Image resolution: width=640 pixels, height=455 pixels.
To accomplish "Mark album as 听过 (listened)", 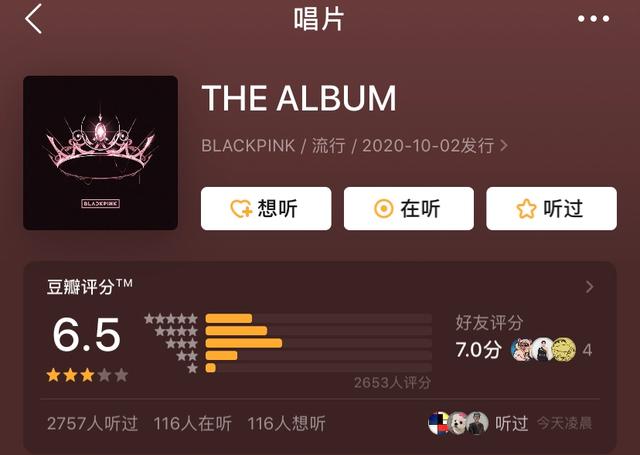I will point(550,208).
